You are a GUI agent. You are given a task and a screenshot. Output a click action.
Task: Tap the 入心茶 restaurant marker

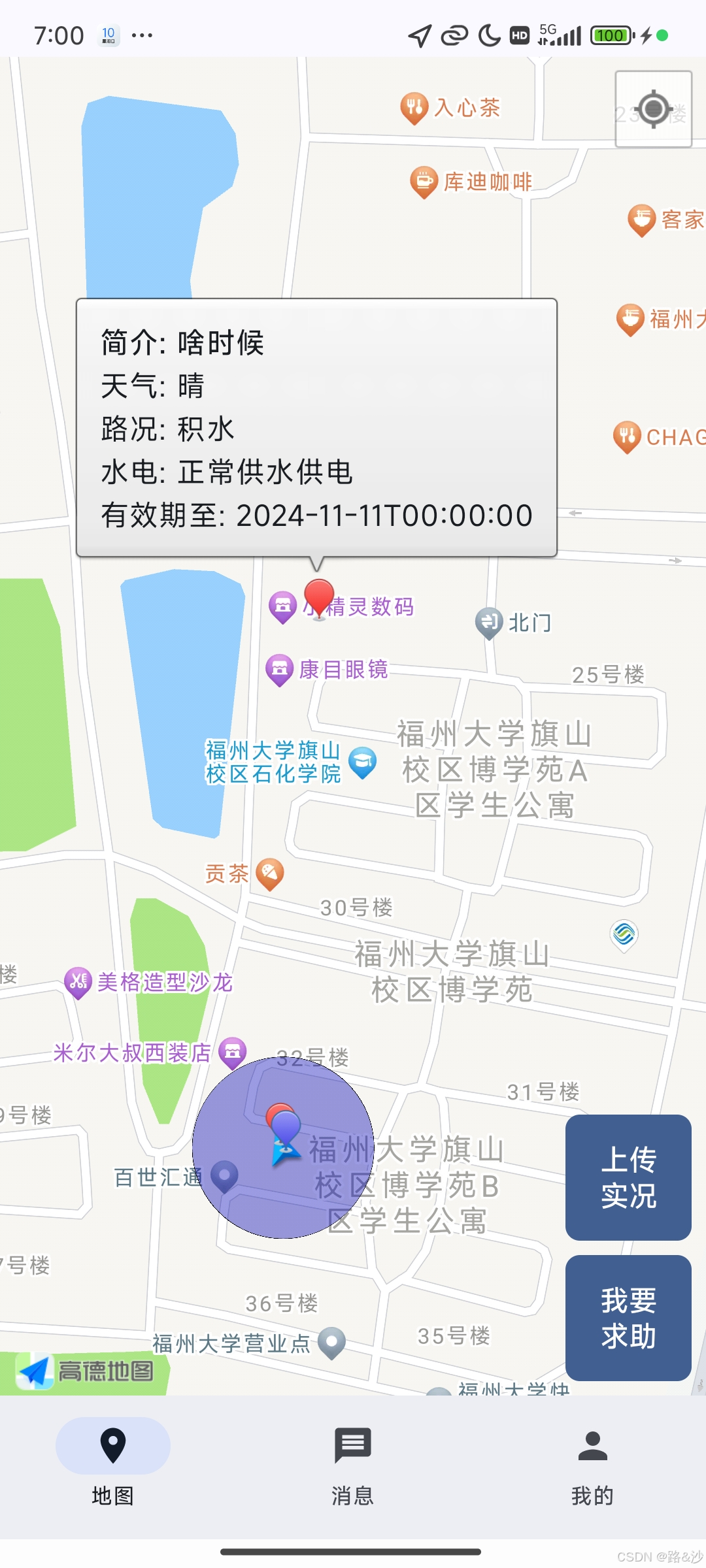(x=413, y=106)
